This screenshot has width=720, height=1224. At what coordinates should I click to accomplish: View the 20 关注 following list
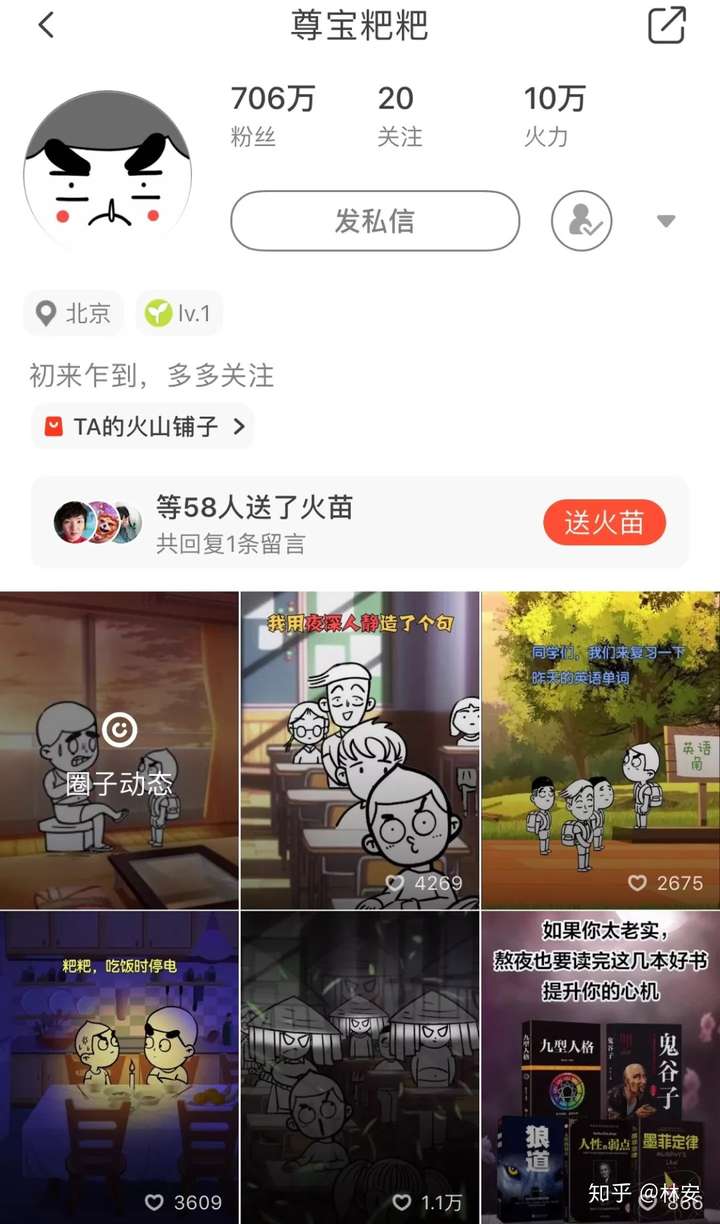pyautogui.click(x=398, y=115)
